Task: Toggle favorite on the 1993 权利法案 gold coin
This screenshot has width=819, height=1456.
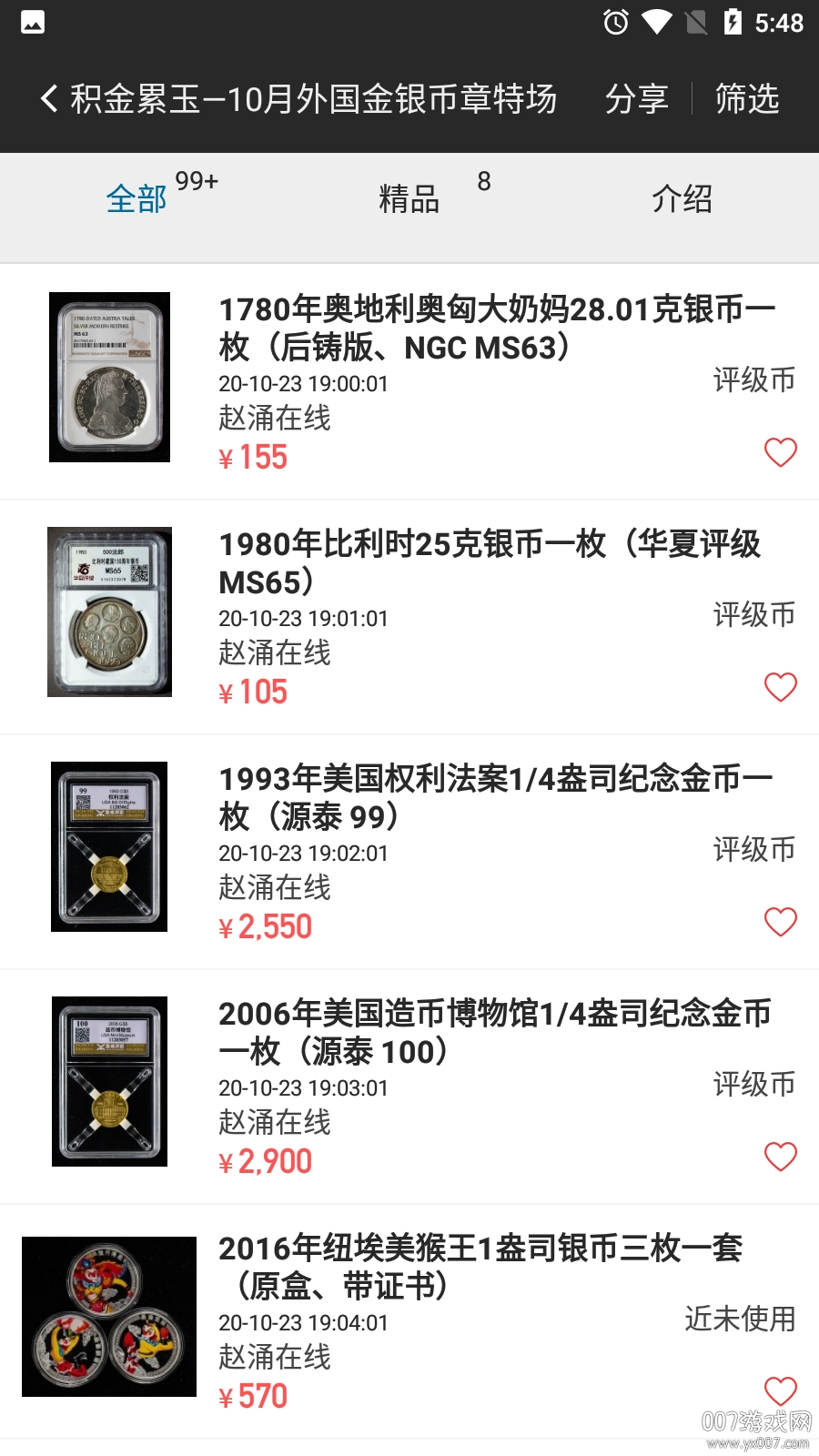Action: pyautogui.click(x=781, y=923)
